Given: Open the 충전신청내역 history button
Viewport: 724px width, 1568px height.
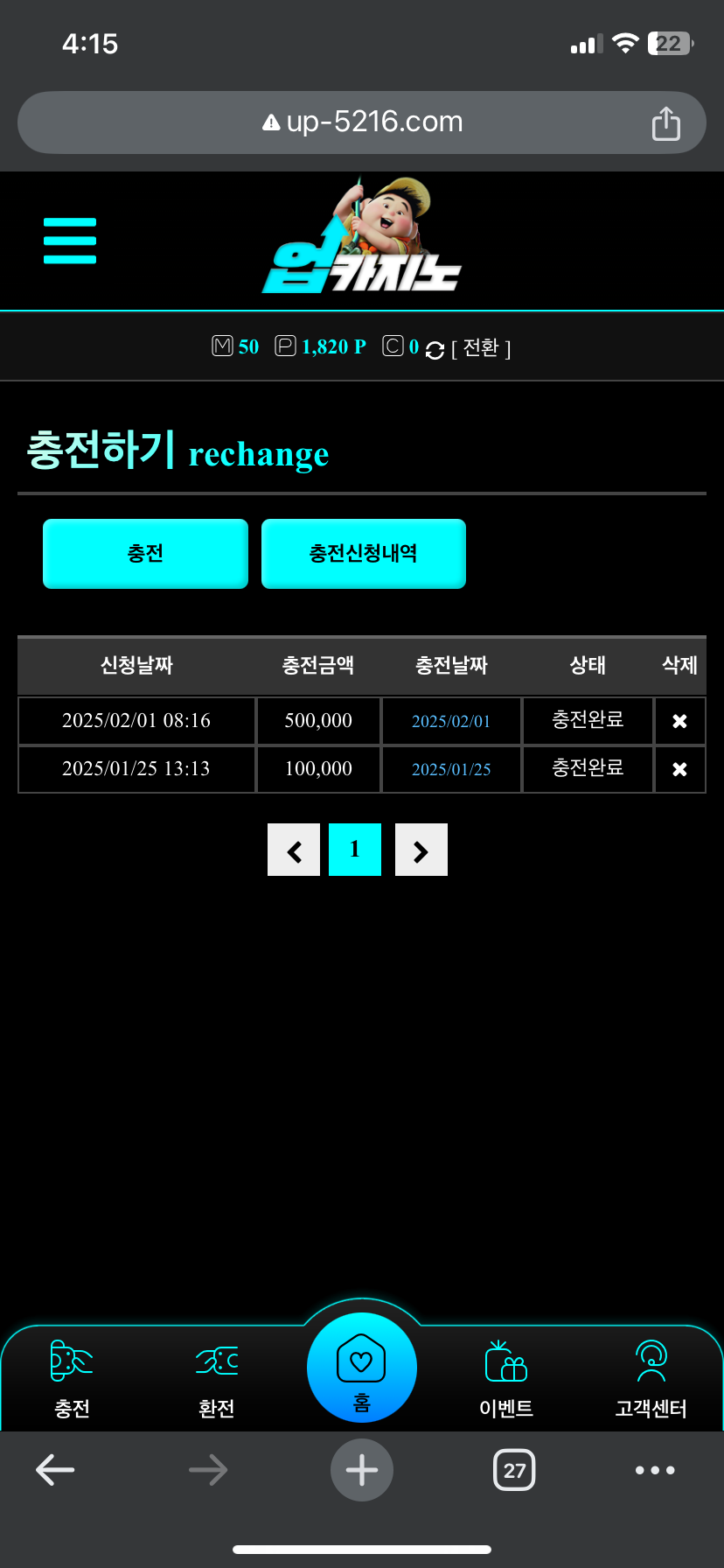Looking at the screenshot, I should click(363, 554).
